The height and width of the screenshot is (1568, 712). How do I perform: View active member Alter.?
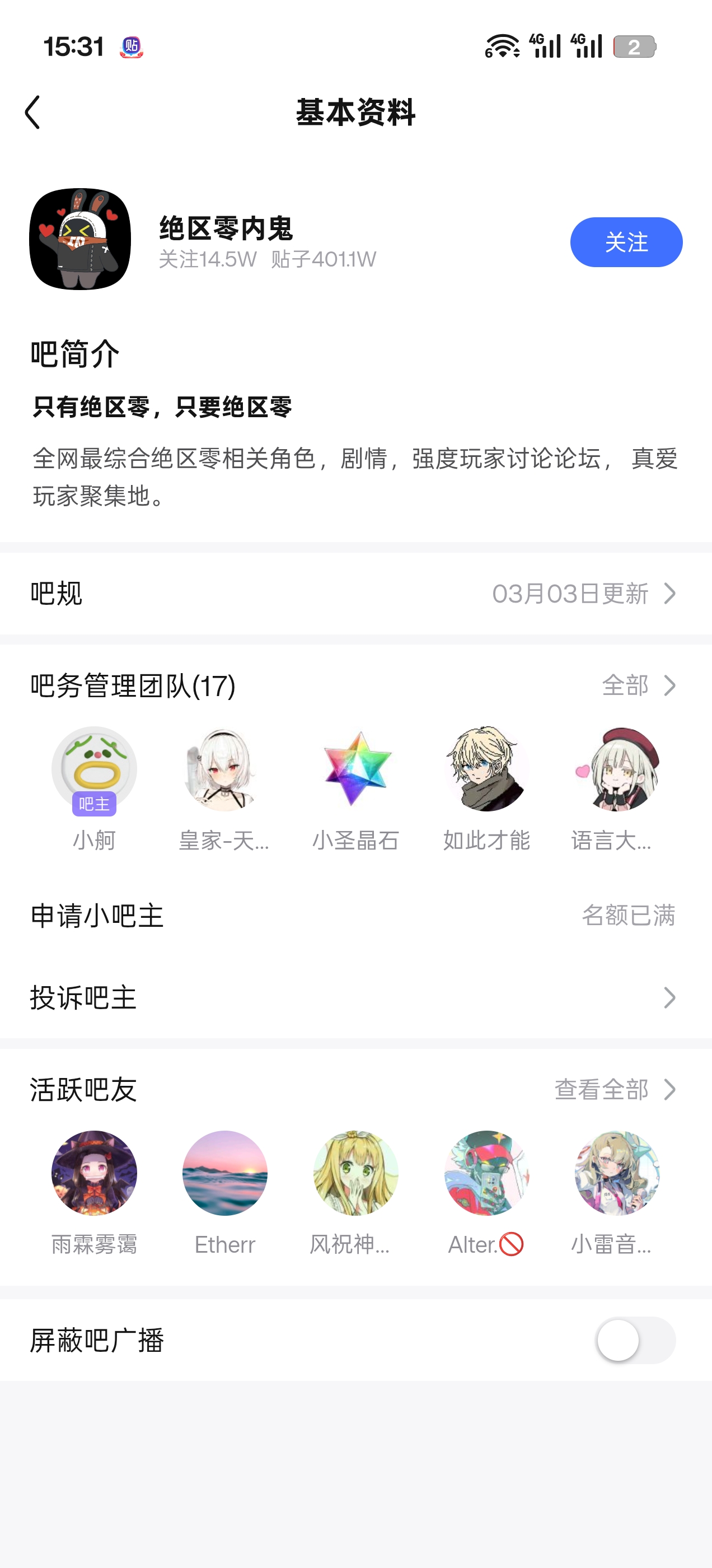click(486, 1174)
